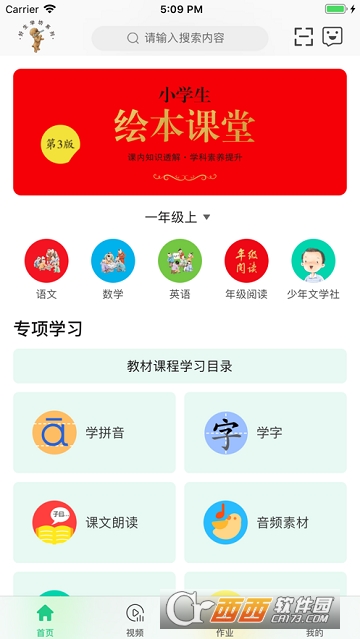Open 少年文学社 section

tap(313, 269)
